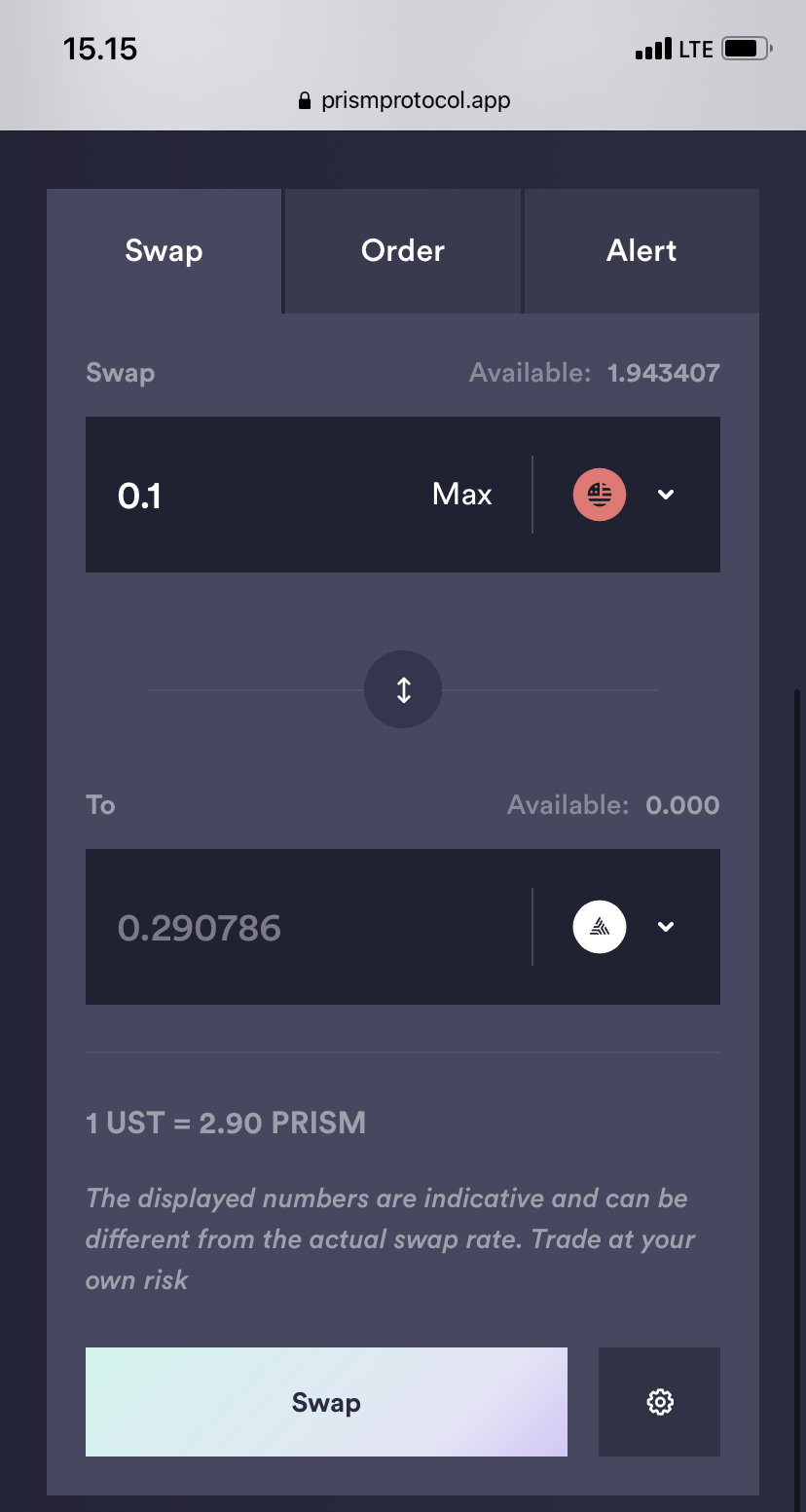Screen dimensions: 806x1512
Task: Tap Max to use the full balance
Action: coord(462,495)
